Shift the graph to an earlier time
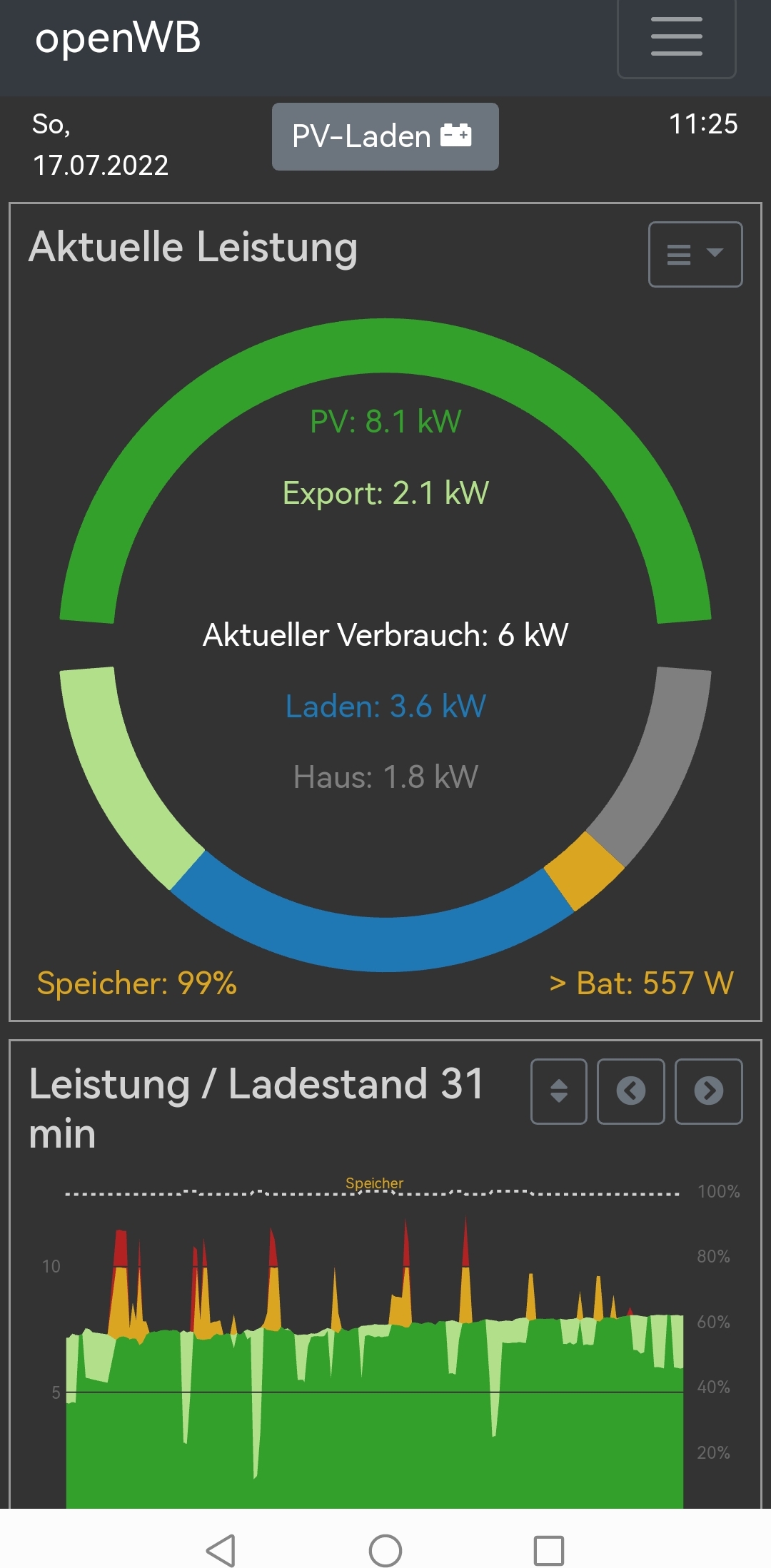Screen dimensions: 771x1568 pos(630,1091)
